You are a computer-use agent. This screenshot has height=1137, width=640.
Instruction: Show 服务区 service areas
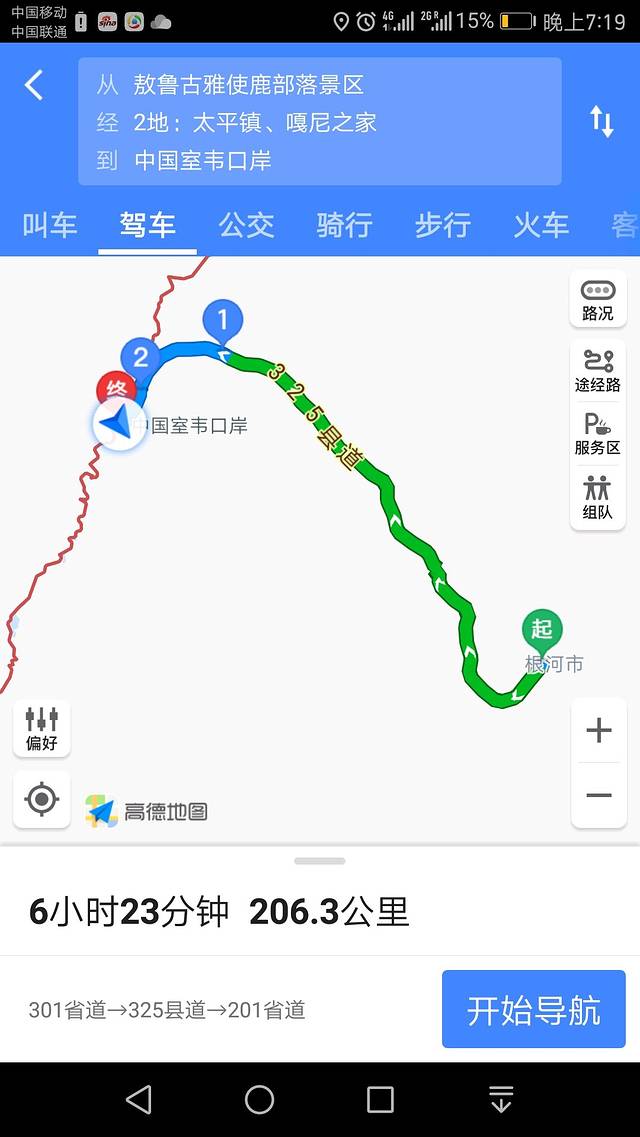598,434
